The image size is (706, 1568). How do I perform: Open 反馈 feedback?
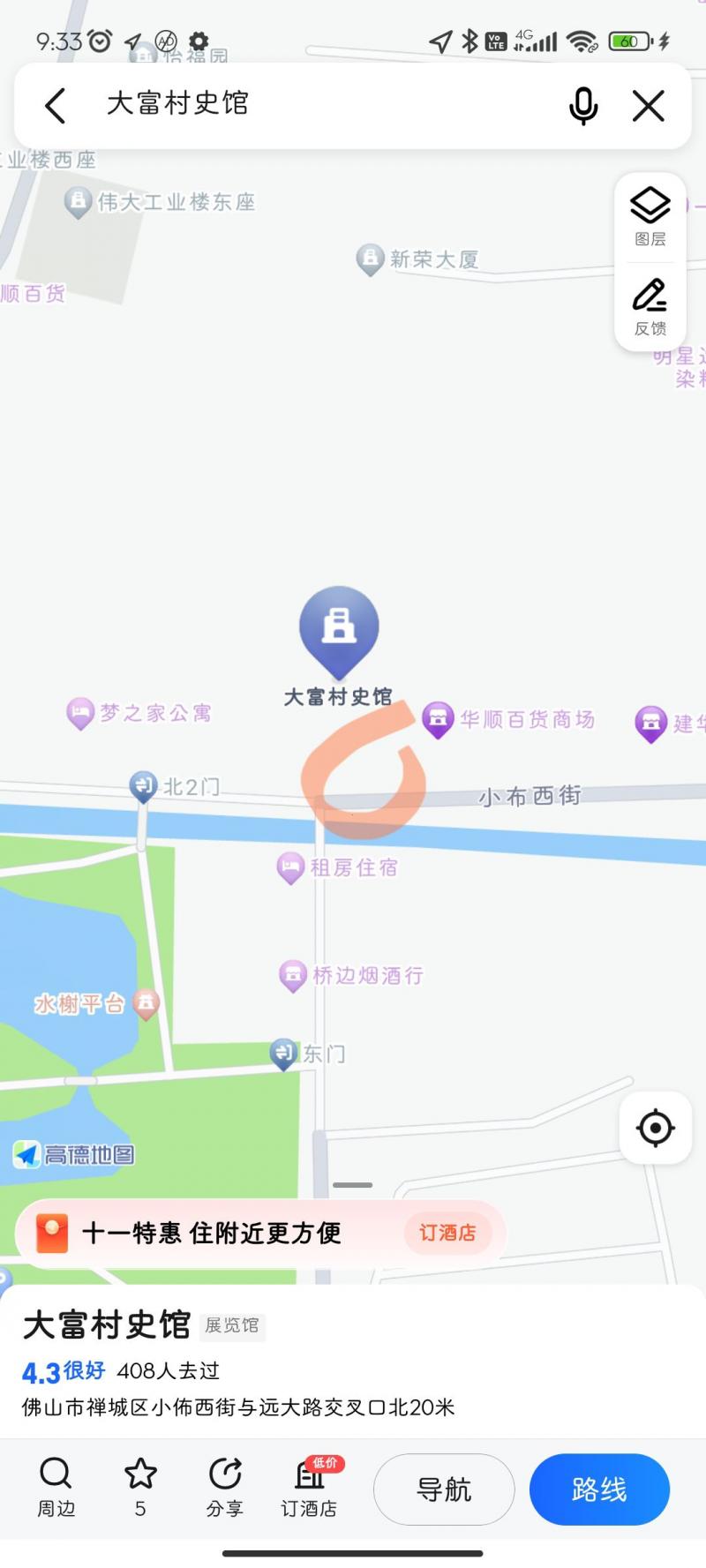(650, 306)
